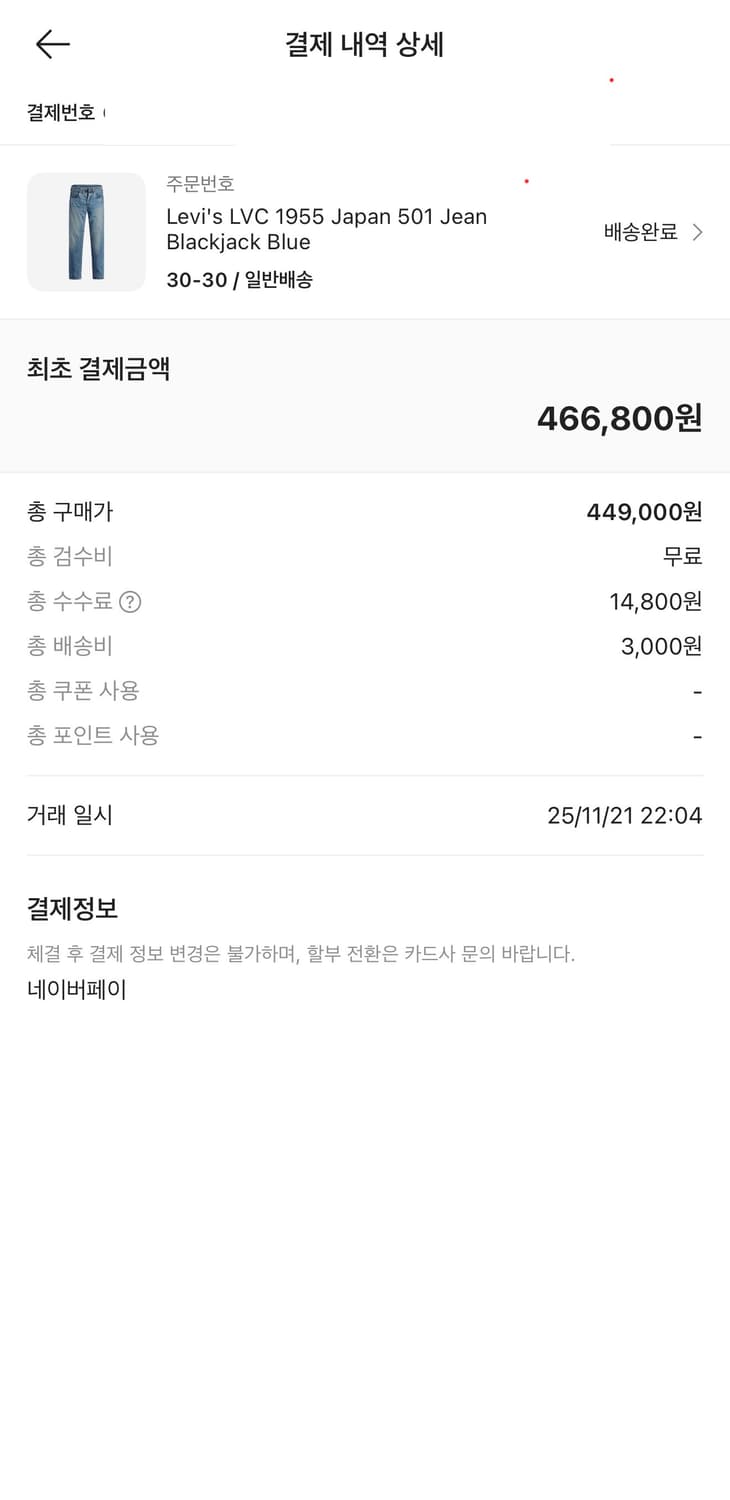The width and height of the screenshot is (730, 1500).
Task: Click the red notification dot near the top right
Action: (x=611, y=78)
